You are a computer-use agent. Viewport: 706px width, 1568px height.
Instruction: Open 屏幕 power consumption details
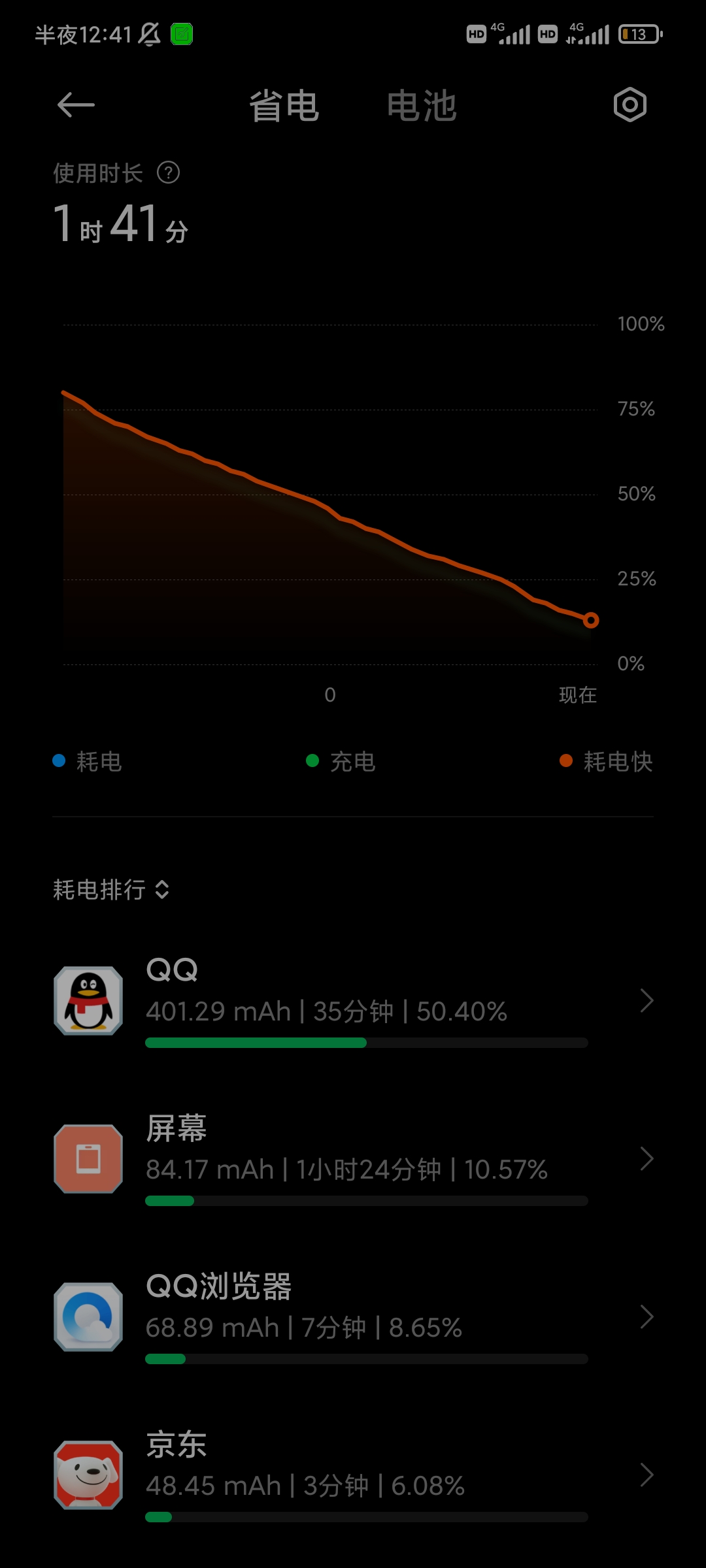click(x=353, y=1159)
